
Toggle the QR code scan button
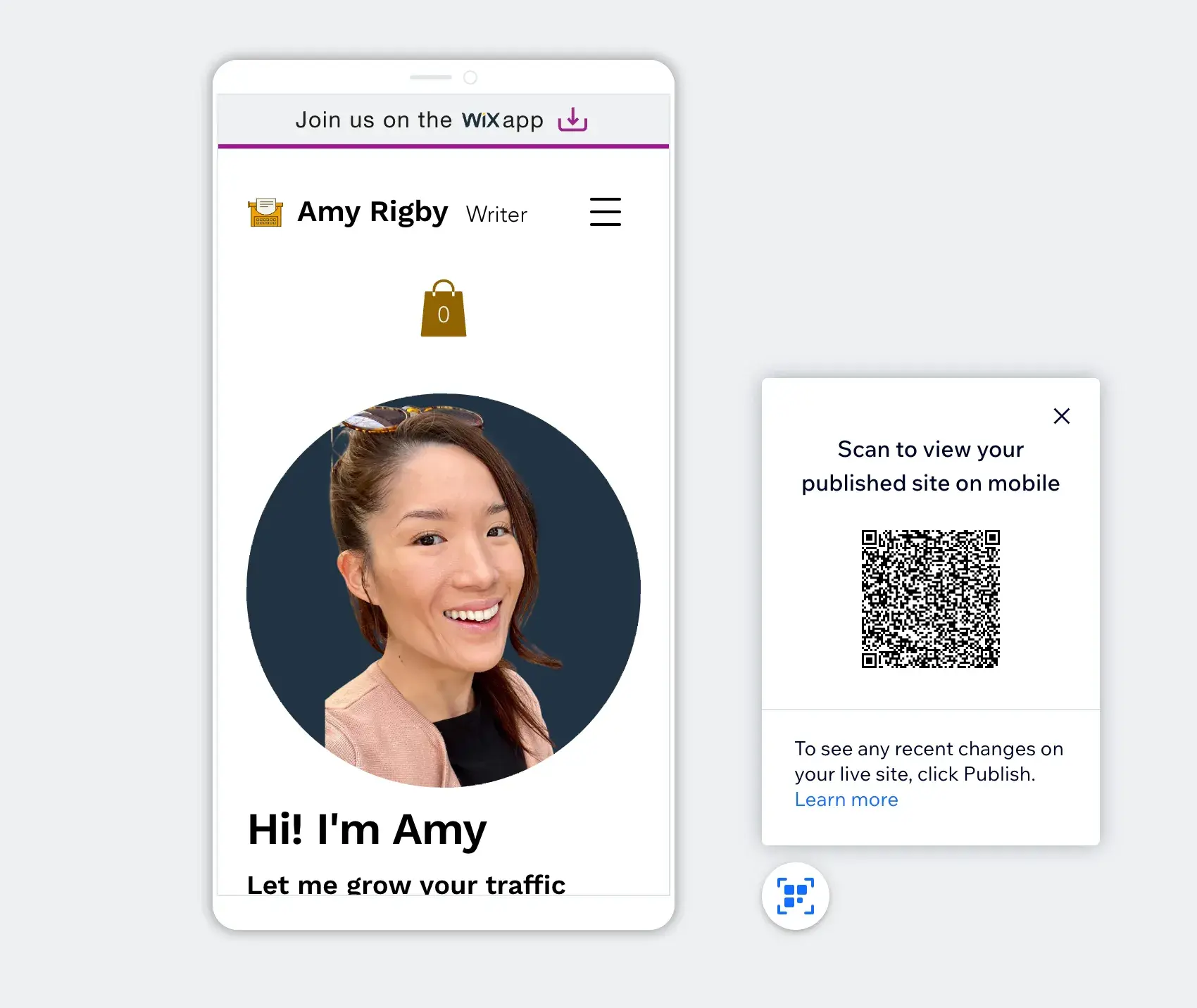795,896
